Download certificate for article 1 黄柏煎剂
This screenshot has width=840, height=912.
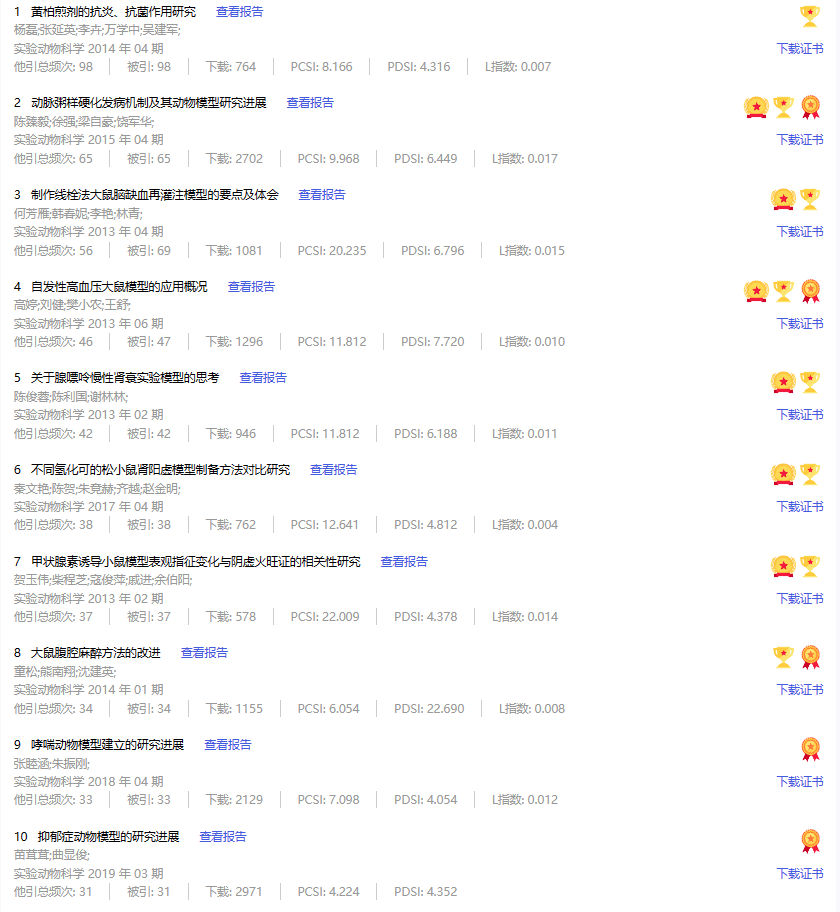[x=800, y=48]
